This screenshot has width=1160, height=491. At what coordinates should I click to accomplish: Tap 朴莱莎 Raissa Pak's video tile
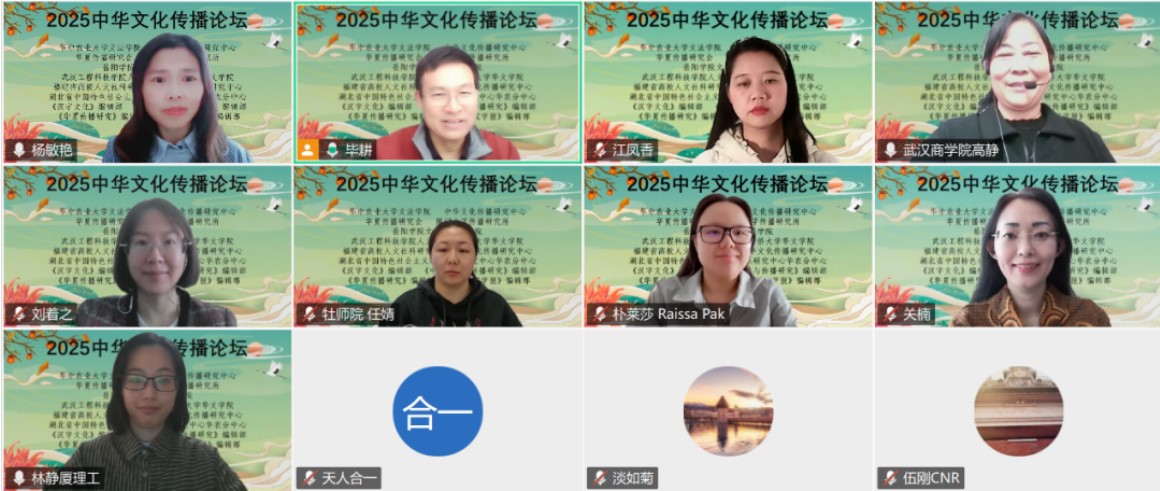pos(728,247)
